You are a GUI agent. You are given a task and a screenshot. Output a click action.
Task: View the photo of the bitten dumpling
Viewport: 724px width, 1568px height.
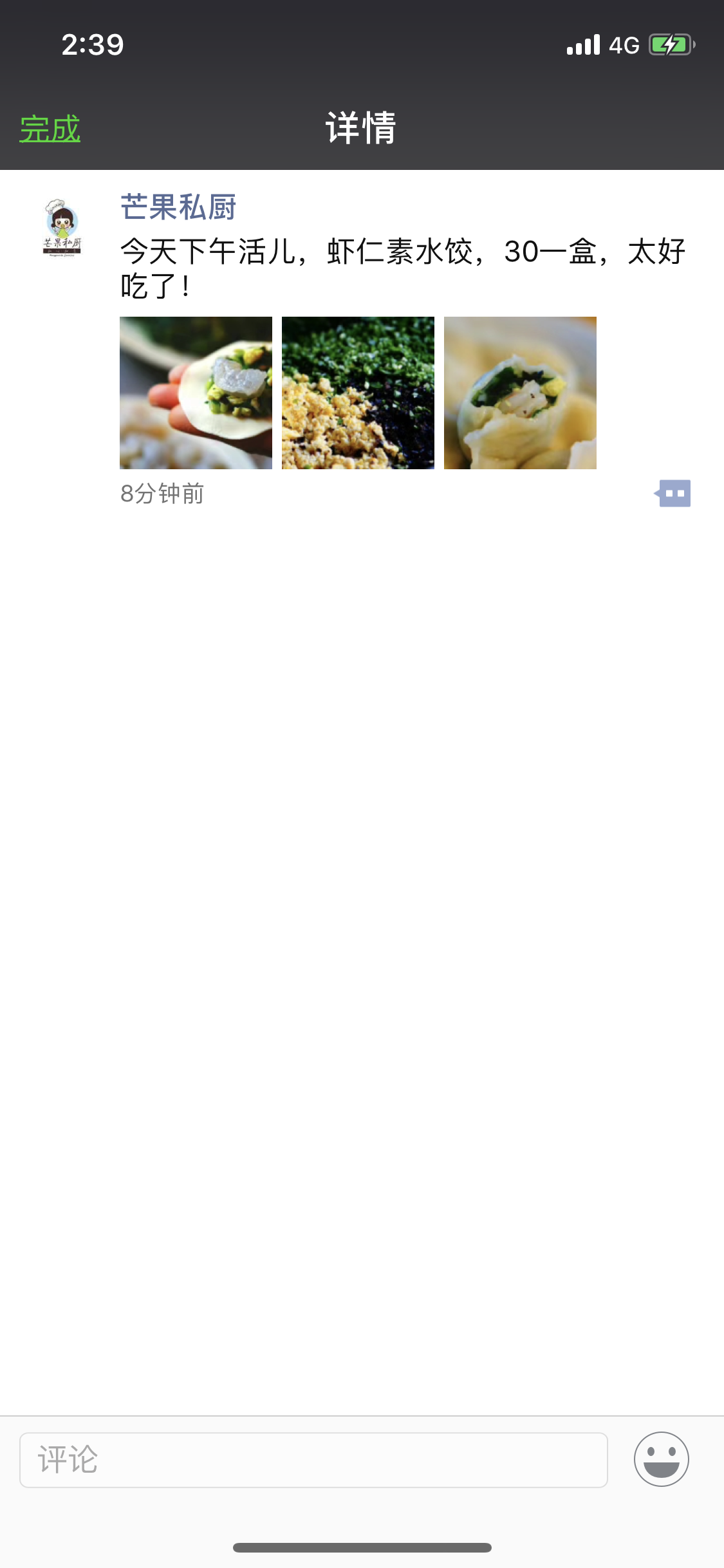(520, 393)
